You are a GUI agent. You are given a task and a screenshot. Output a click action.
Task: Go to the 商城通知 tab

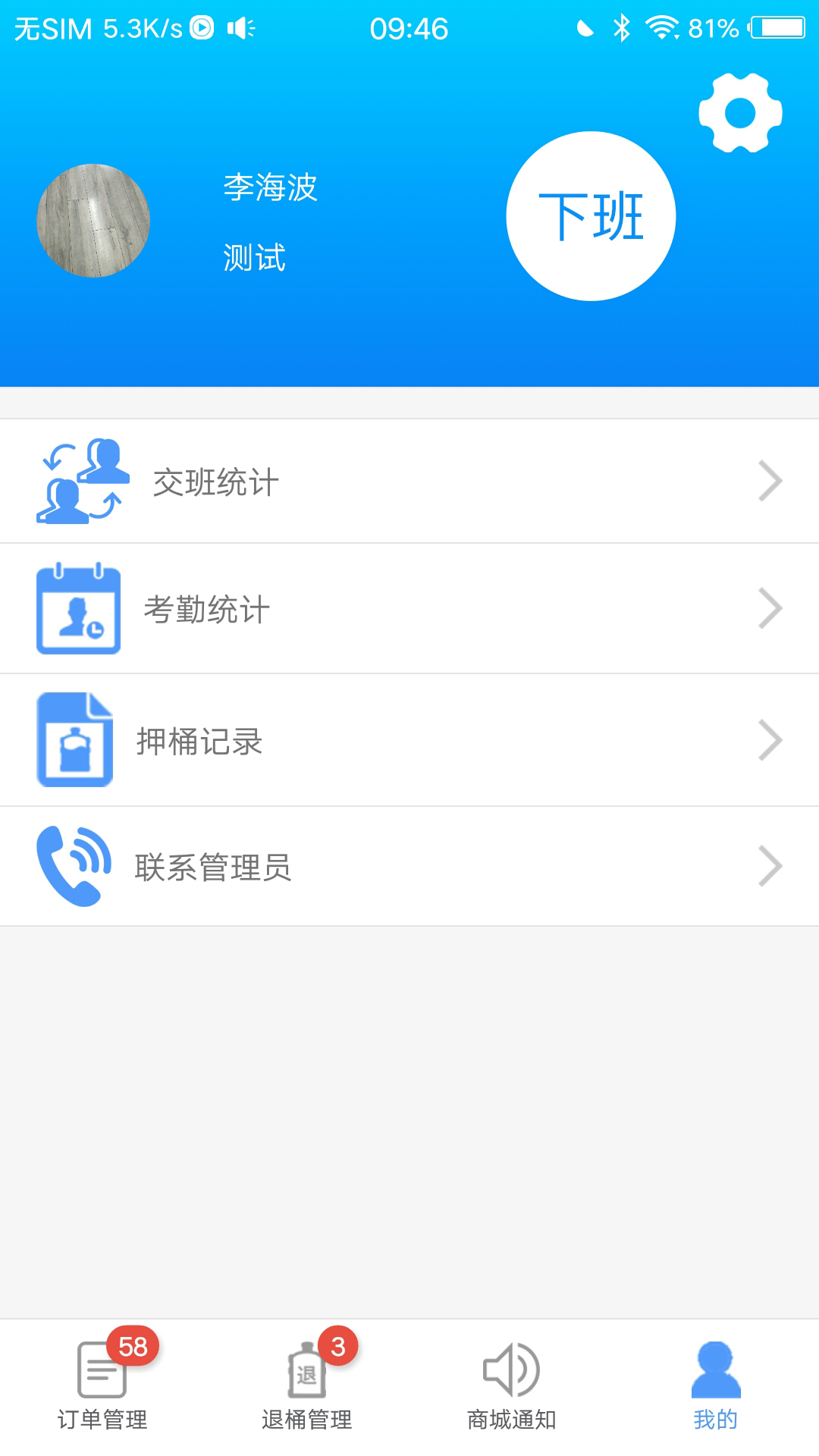tap(512, 1386)
